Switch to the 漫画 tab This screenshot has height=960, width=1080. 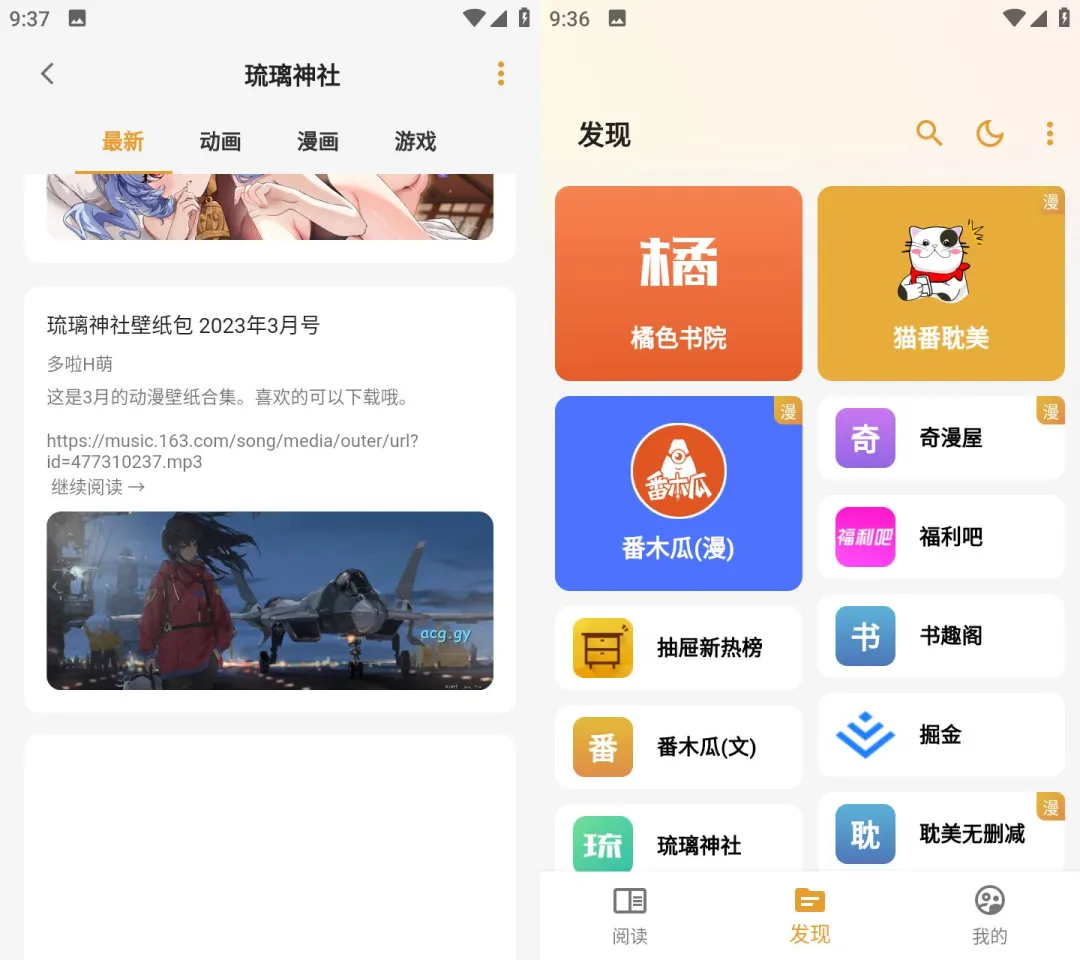(x=318, y=142)
